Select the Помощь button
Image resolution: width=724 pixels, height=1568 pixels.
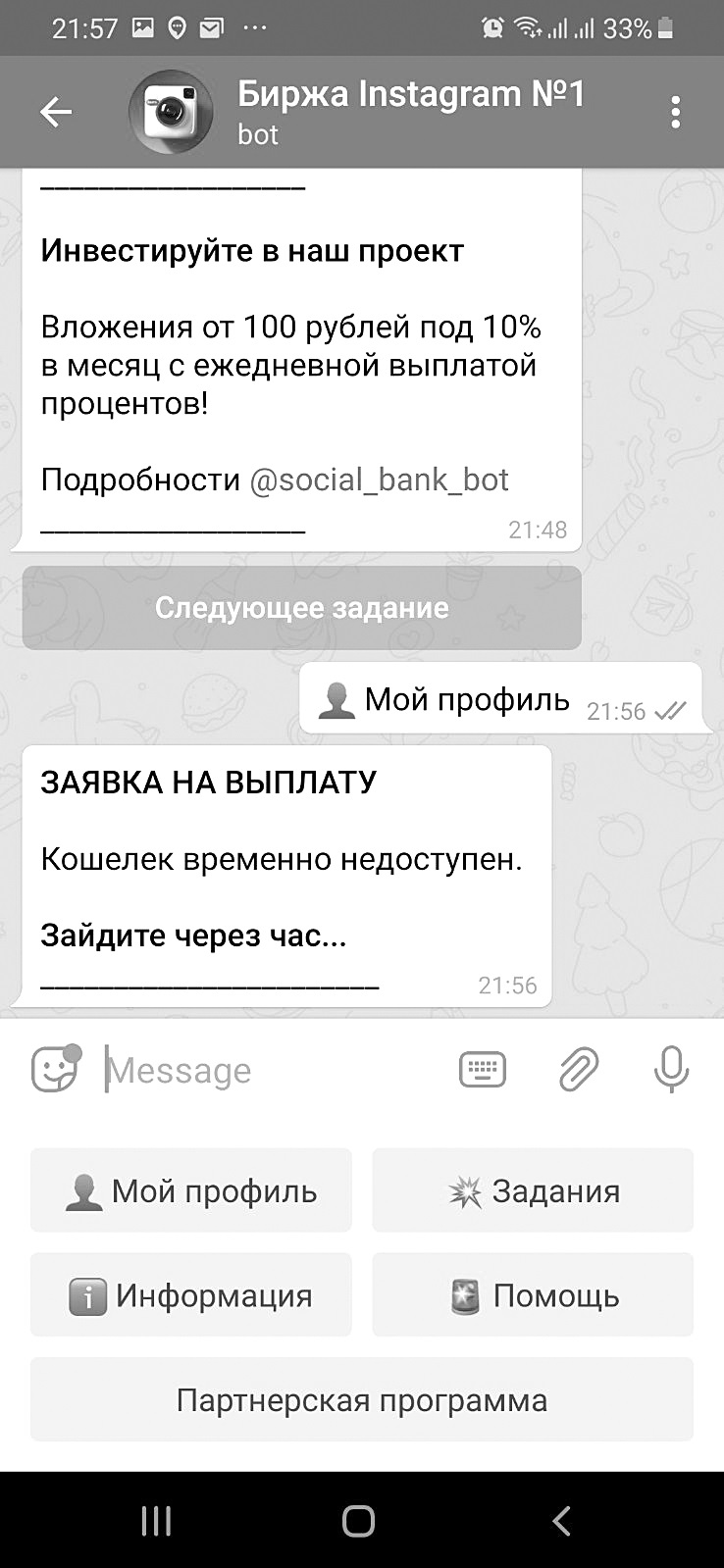click(x=533, y=1295)
